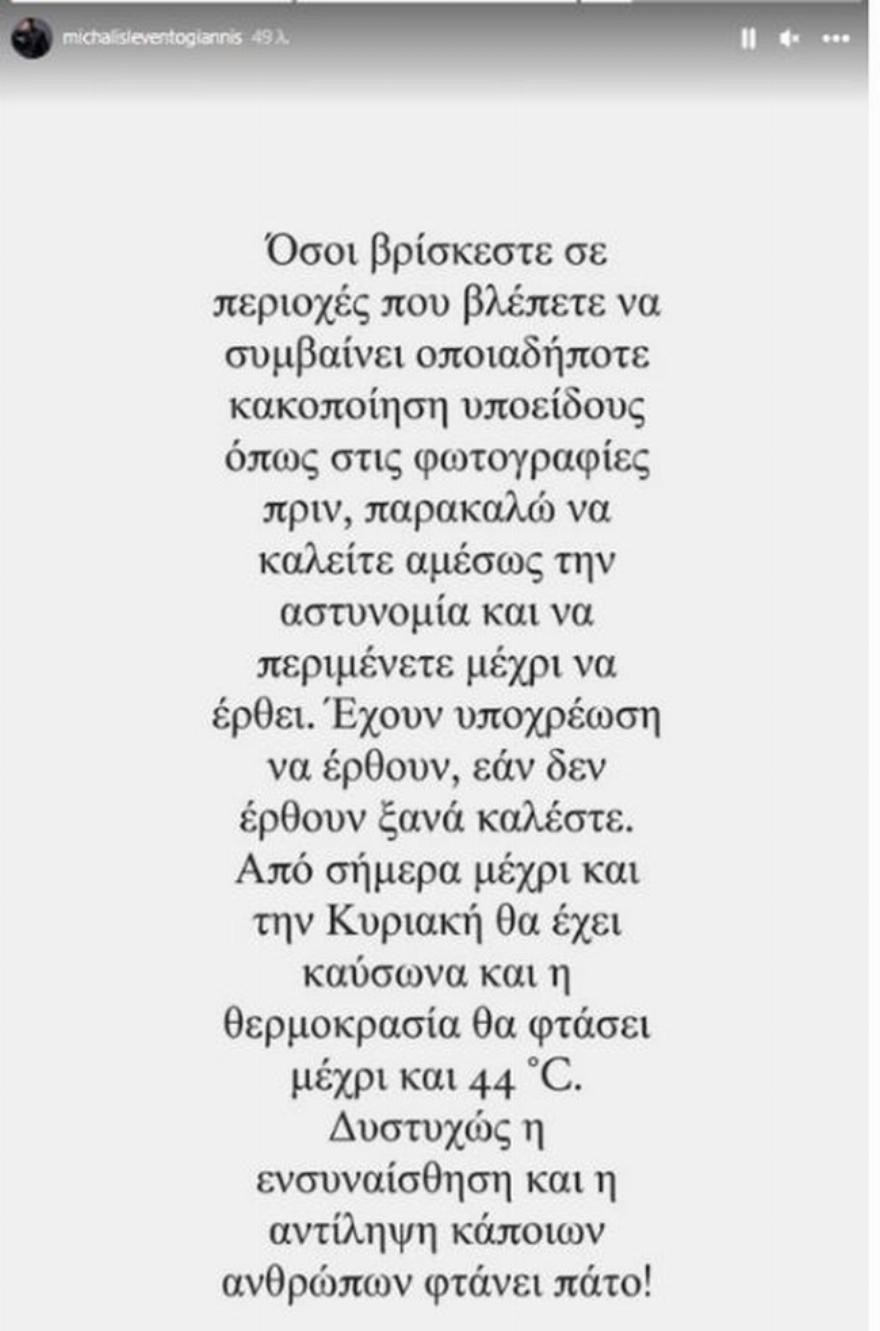This screenshot has width=880, height=1331.
Task: Open the three-dot more options menu
Action: click(x=835, y=39)
